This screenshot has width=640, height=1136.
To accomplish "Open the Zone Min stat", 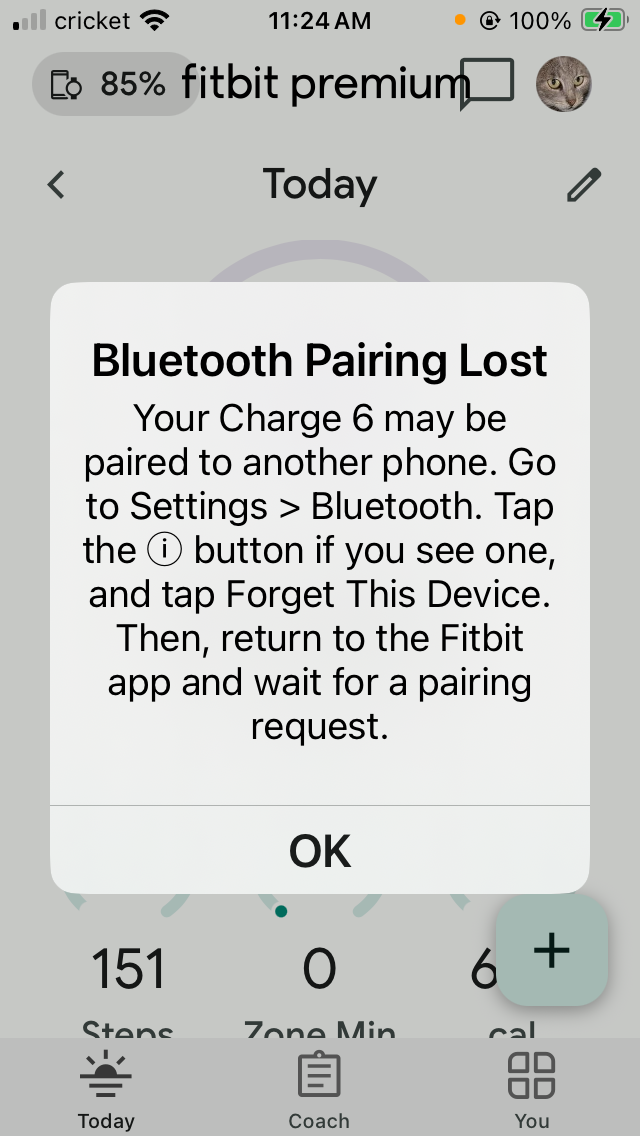I will pyautogui.click(x=320, y=985).
